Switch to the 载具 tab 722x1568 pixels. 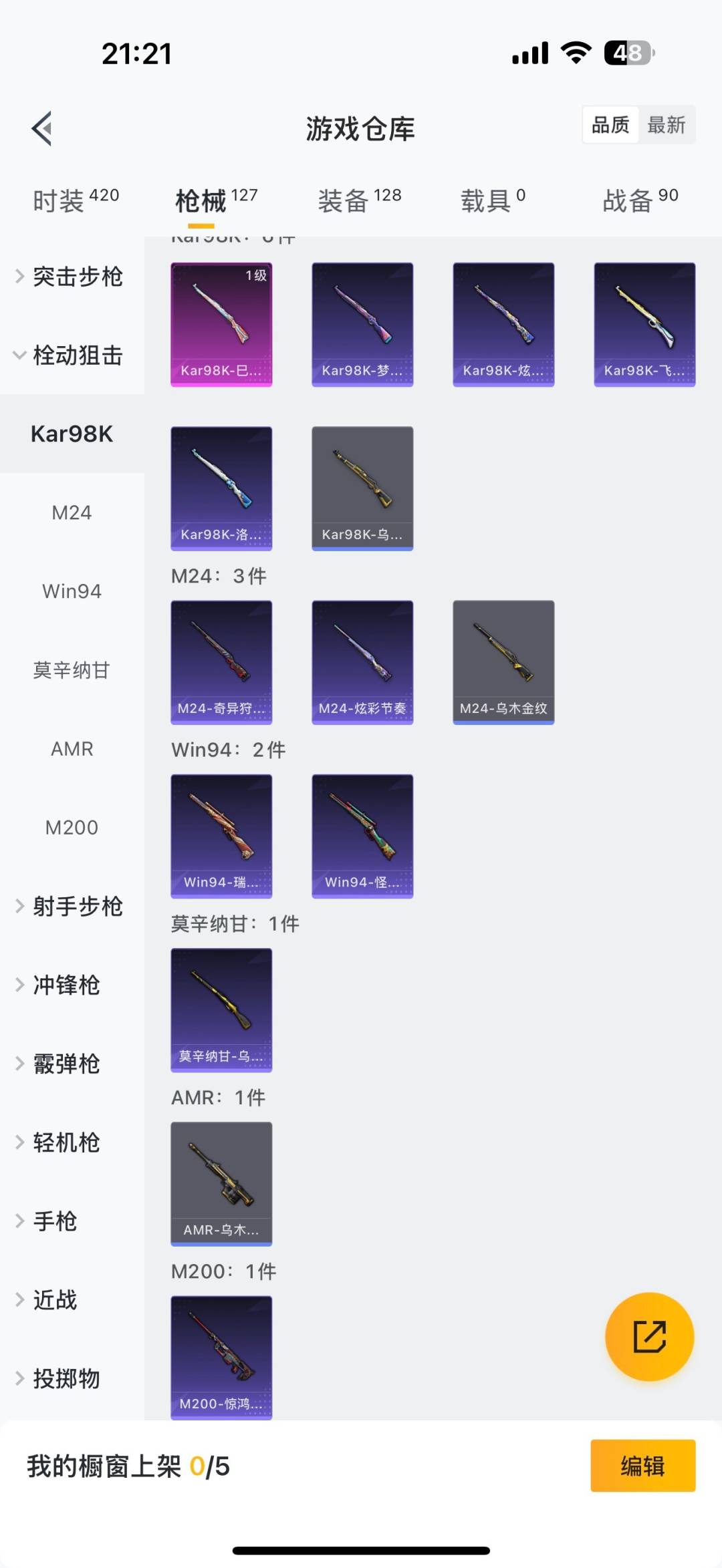(x=493, y=200)
